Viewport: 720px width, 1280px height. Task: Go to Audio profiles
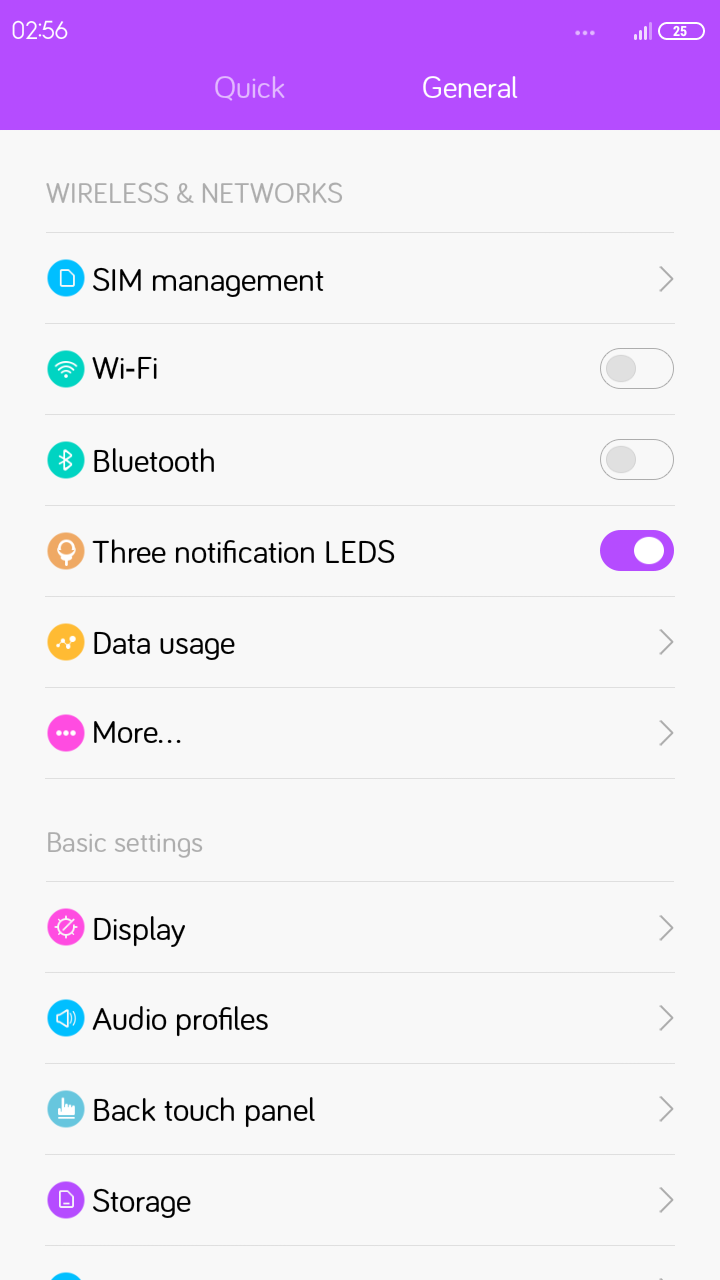[360, 1019]
